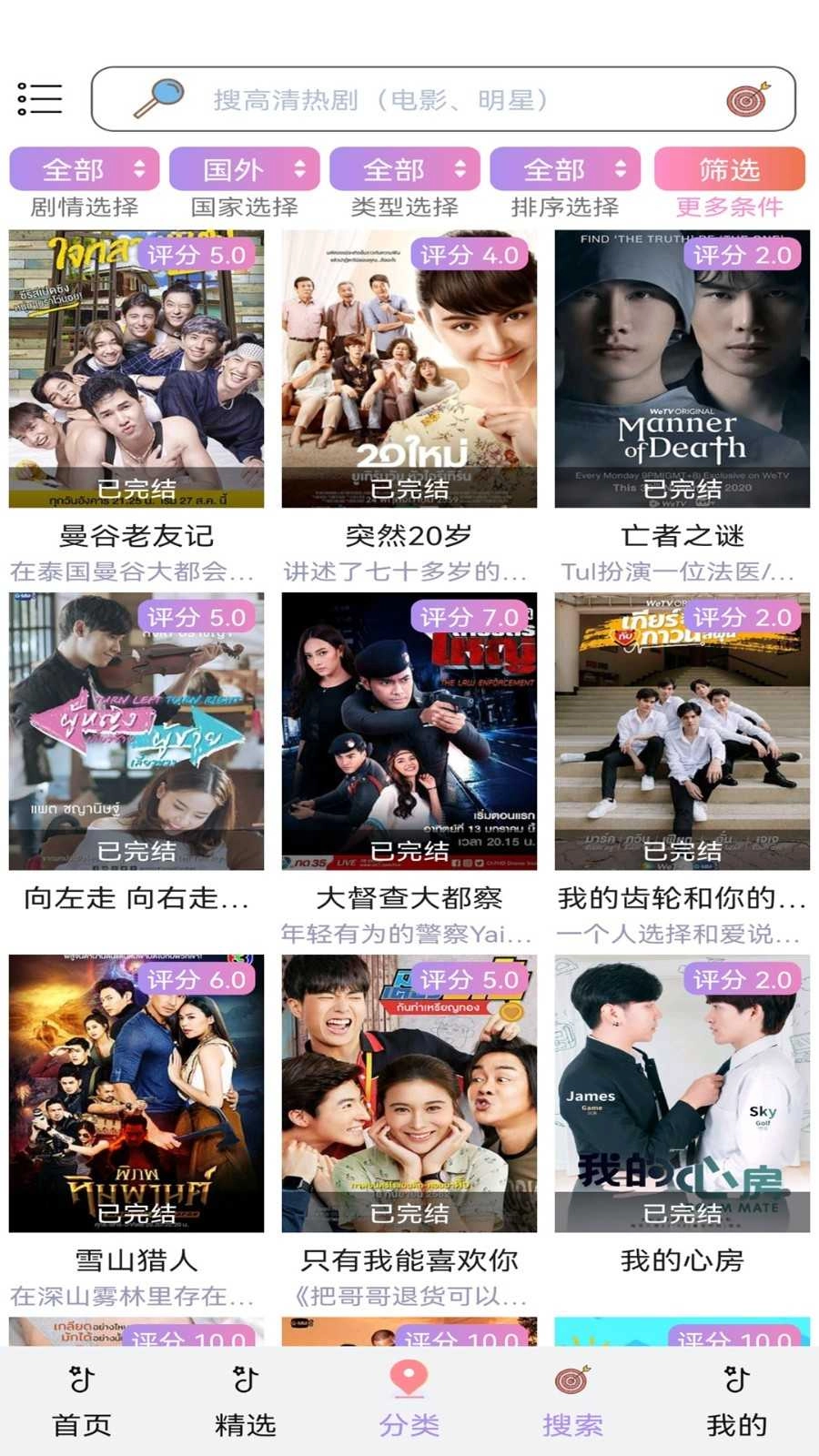Tap the search input field

[409, 100]
